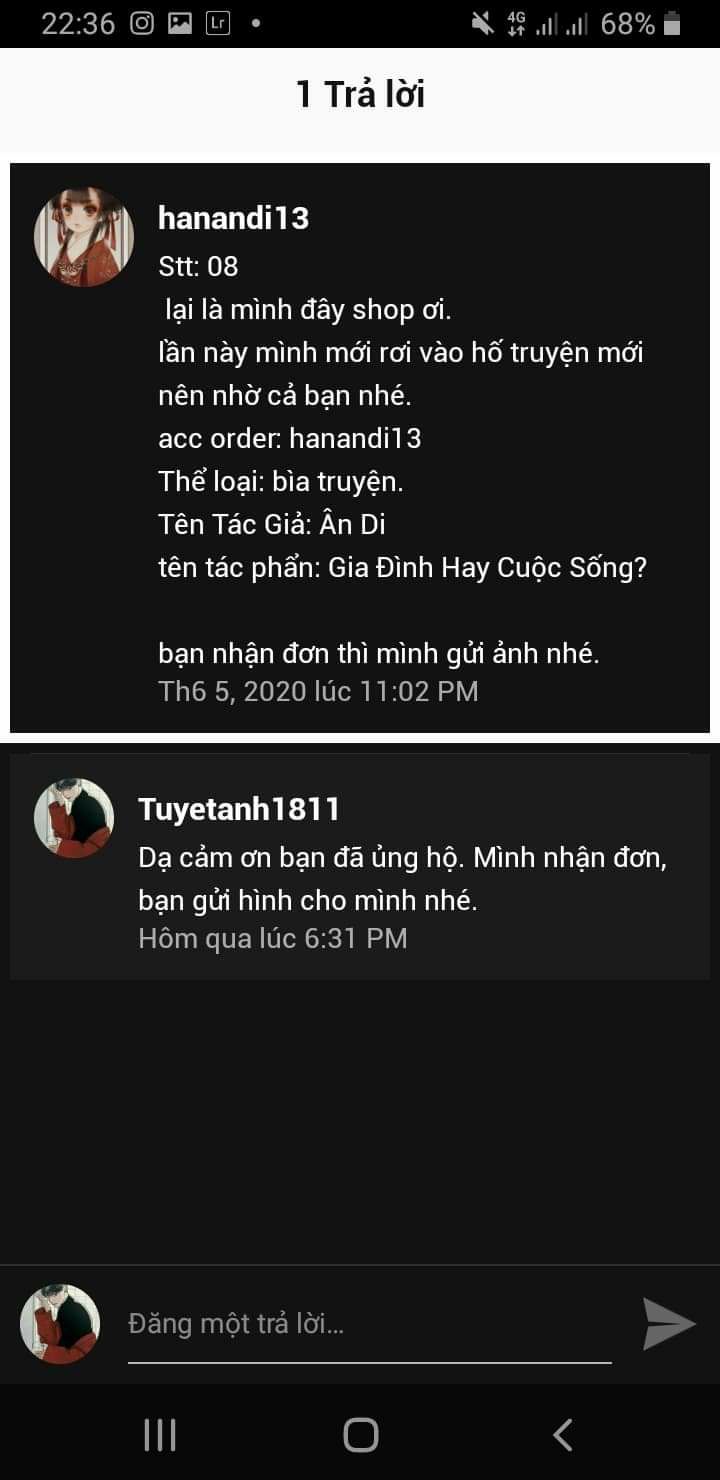720x1480 pixels.
Task: Open the Tuyetanh1811 username
Action: point(239,809)
